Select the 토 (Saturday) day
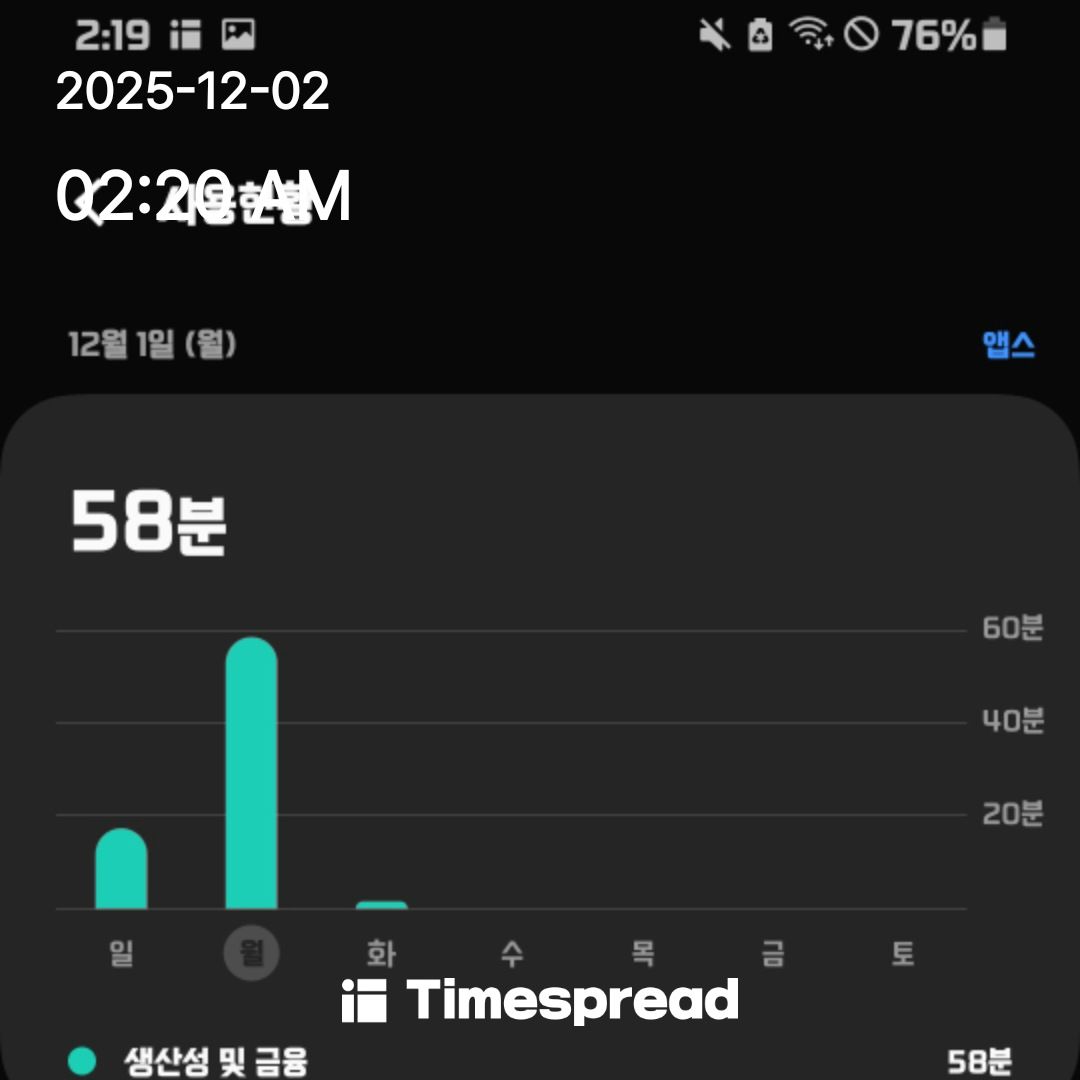Viewport: 1080px width, 1080px height. click(903, 953)
